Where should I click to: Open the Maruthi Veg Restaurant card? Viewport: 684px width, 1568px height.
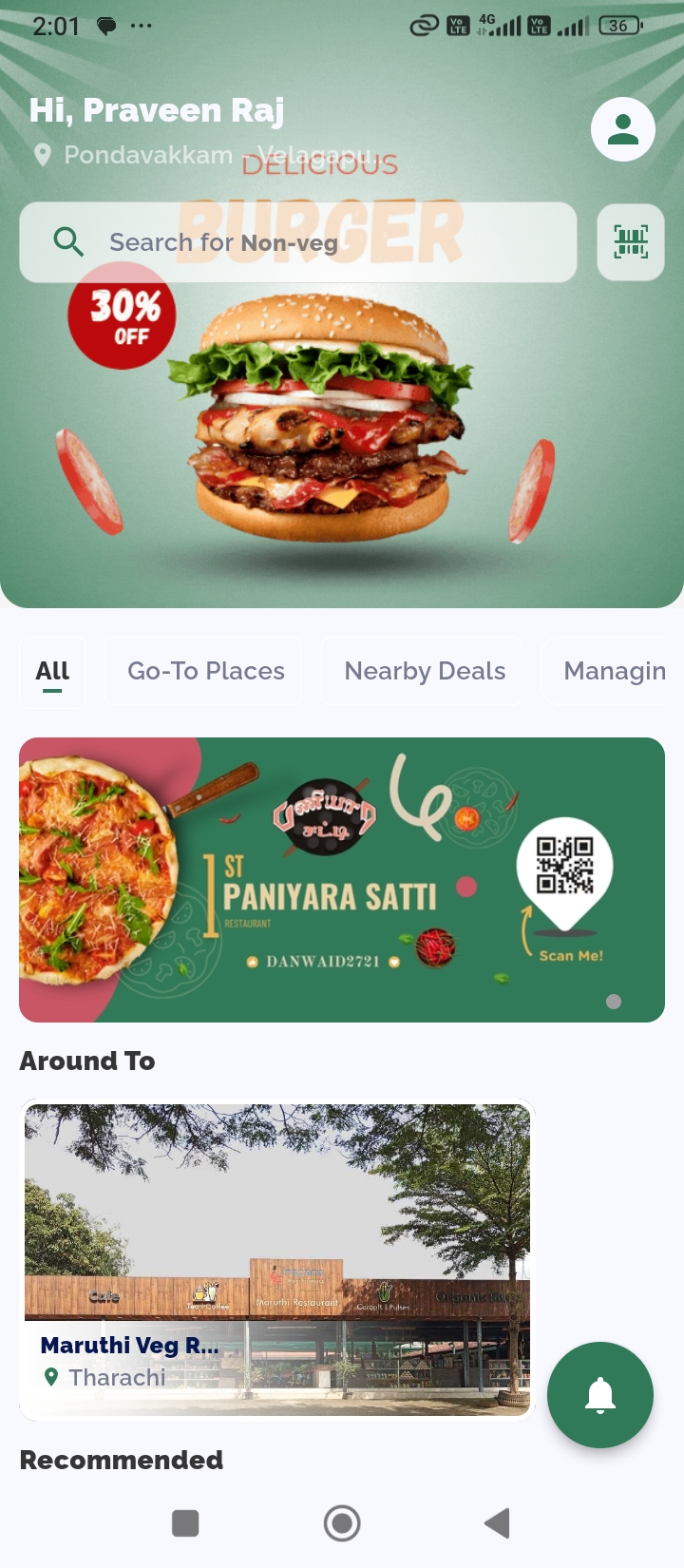coord(276,1259)
